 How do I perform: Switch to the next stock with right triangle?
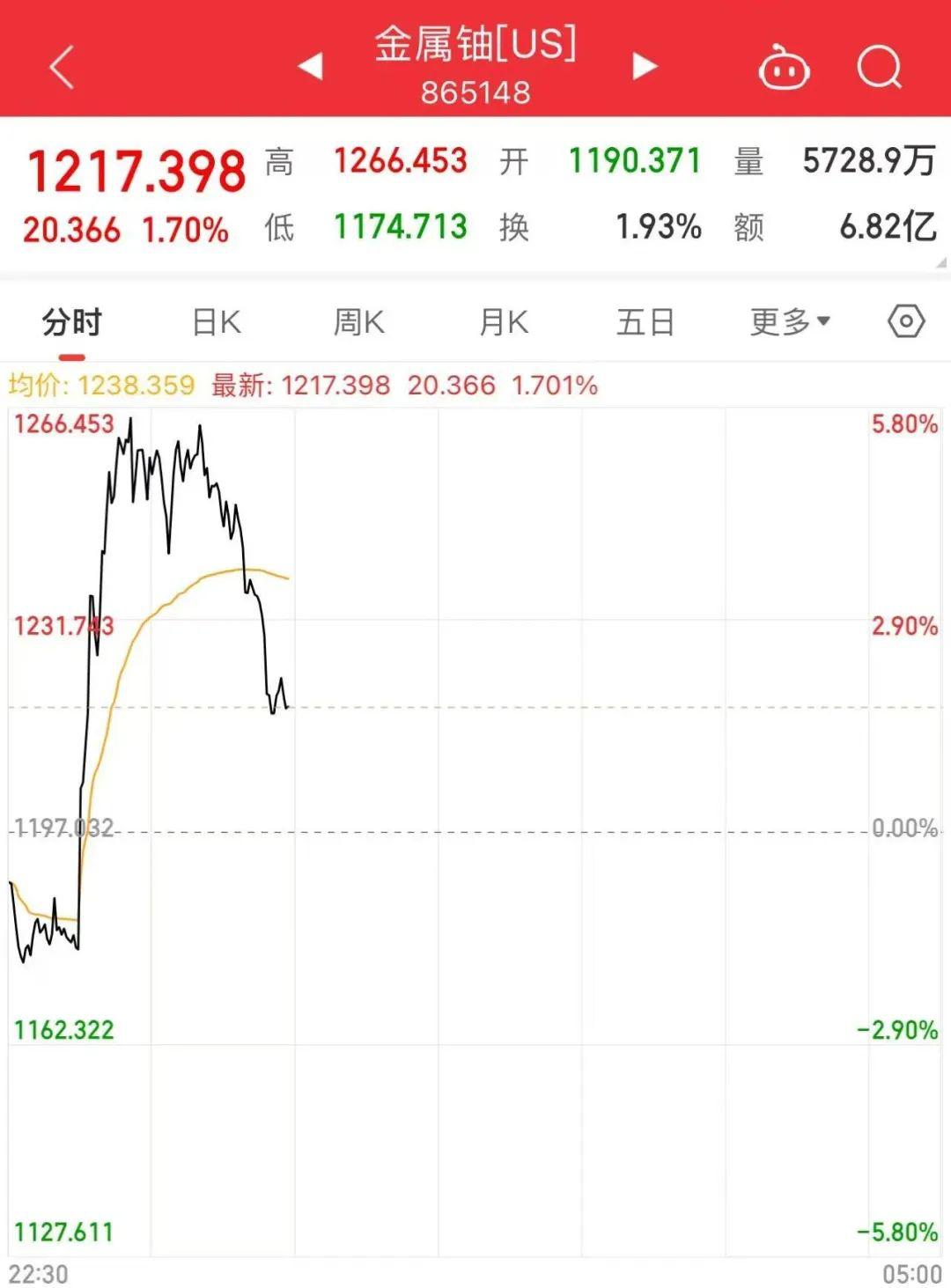(x=645, y=66)
